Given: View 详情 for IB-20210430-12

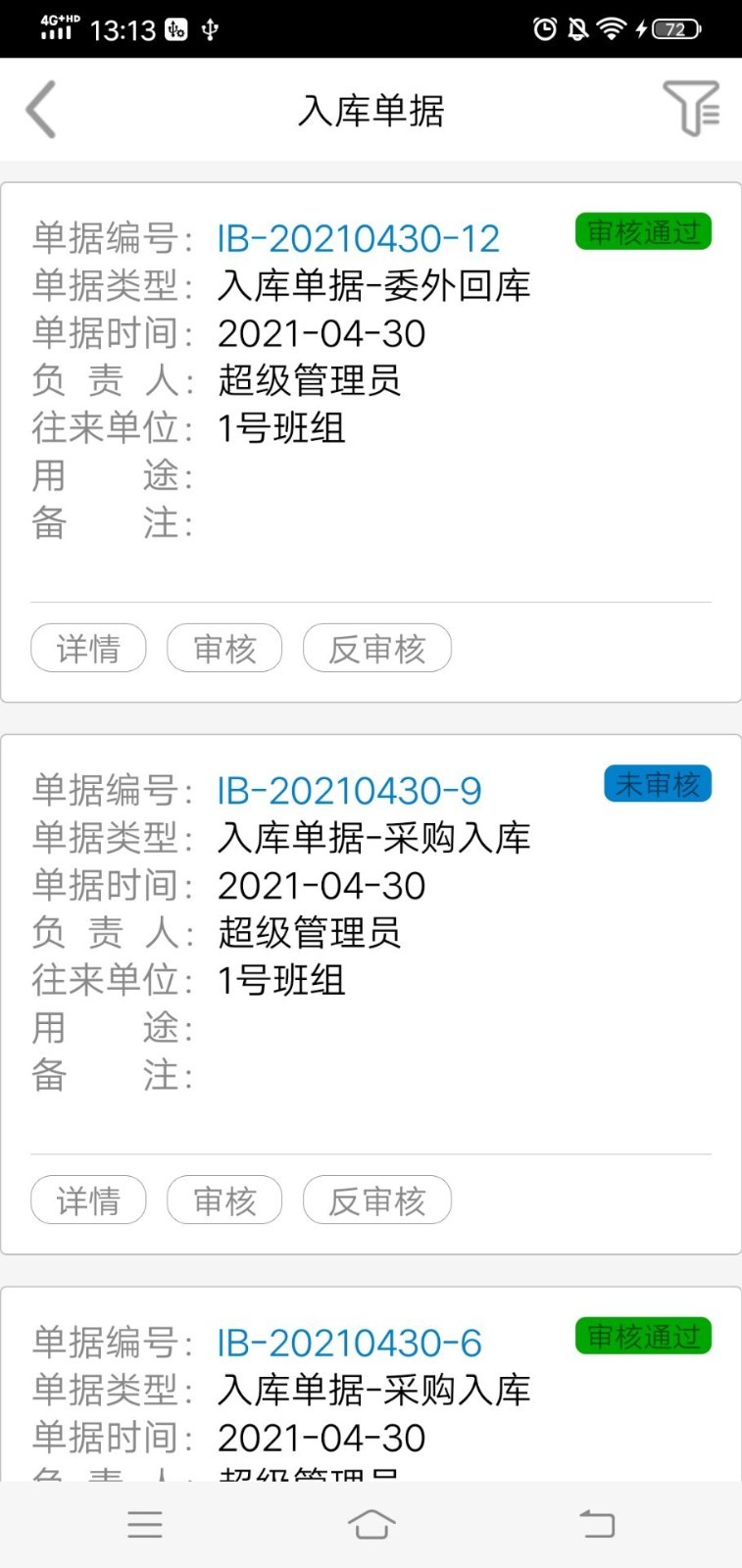Looking at the screenshot, I should coord(88,648).
